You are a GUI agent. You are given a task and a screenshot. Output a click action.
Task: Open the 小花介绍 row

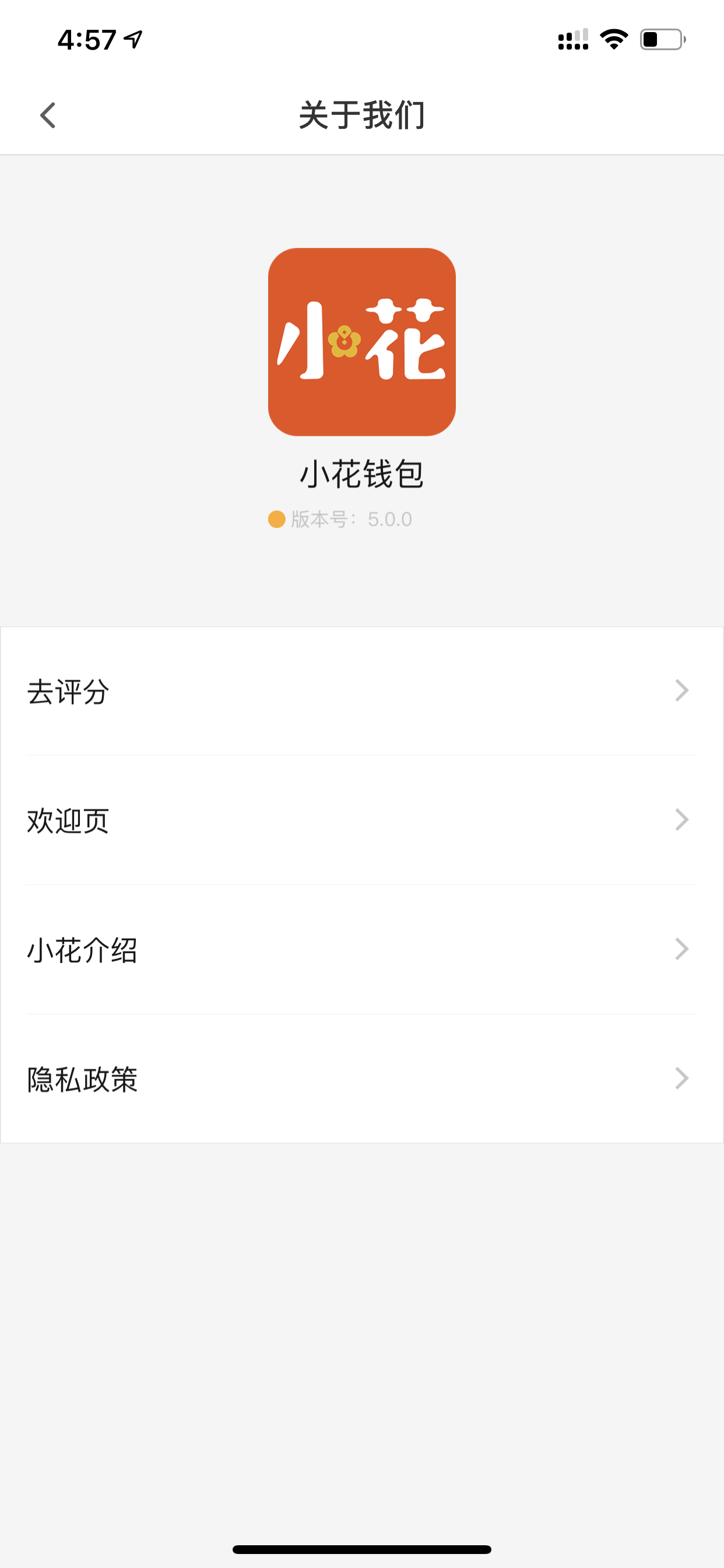362,950
